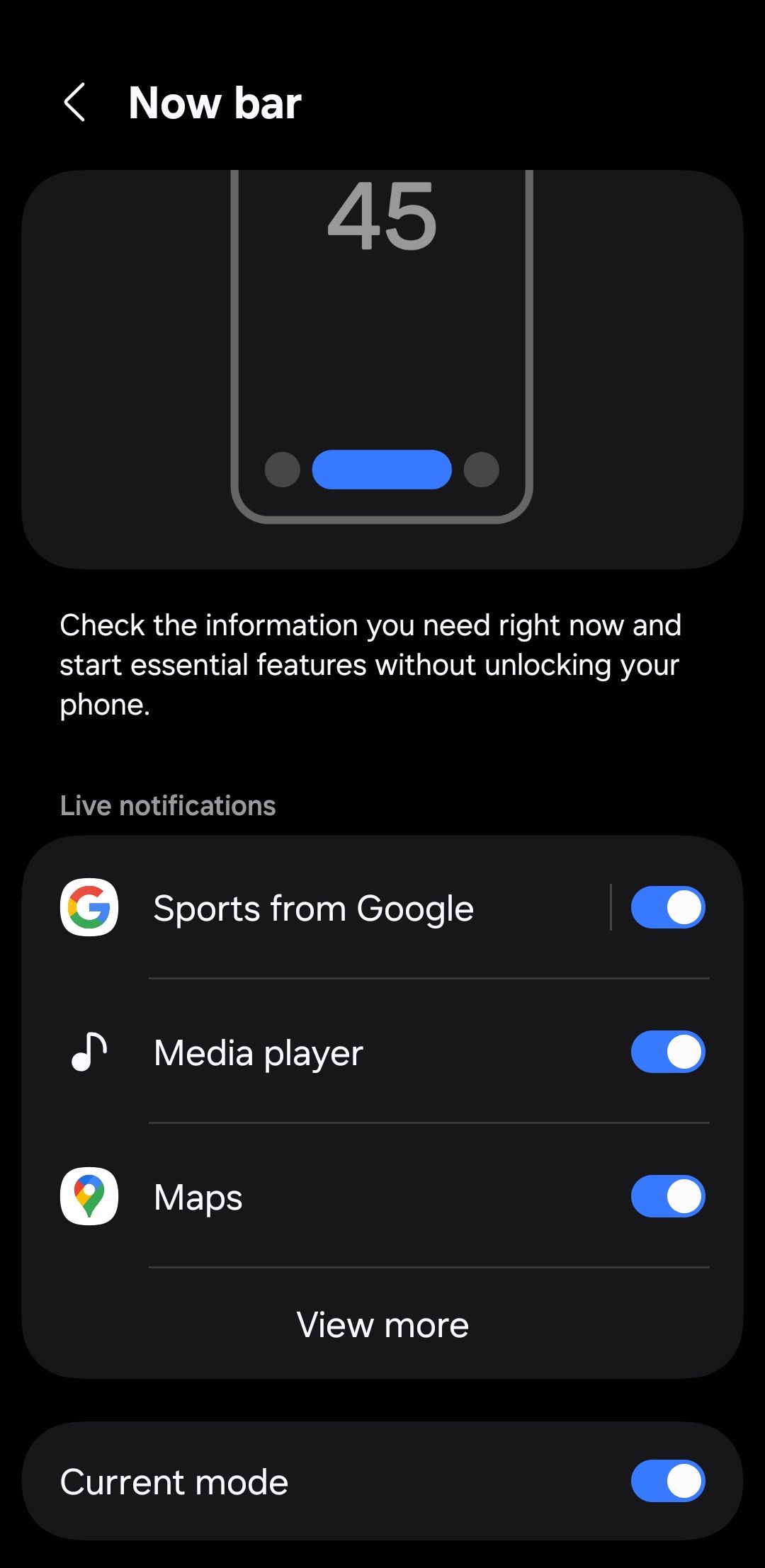Click the music note Media player icon
The image size is (765, 1568).
(88, 1052)
